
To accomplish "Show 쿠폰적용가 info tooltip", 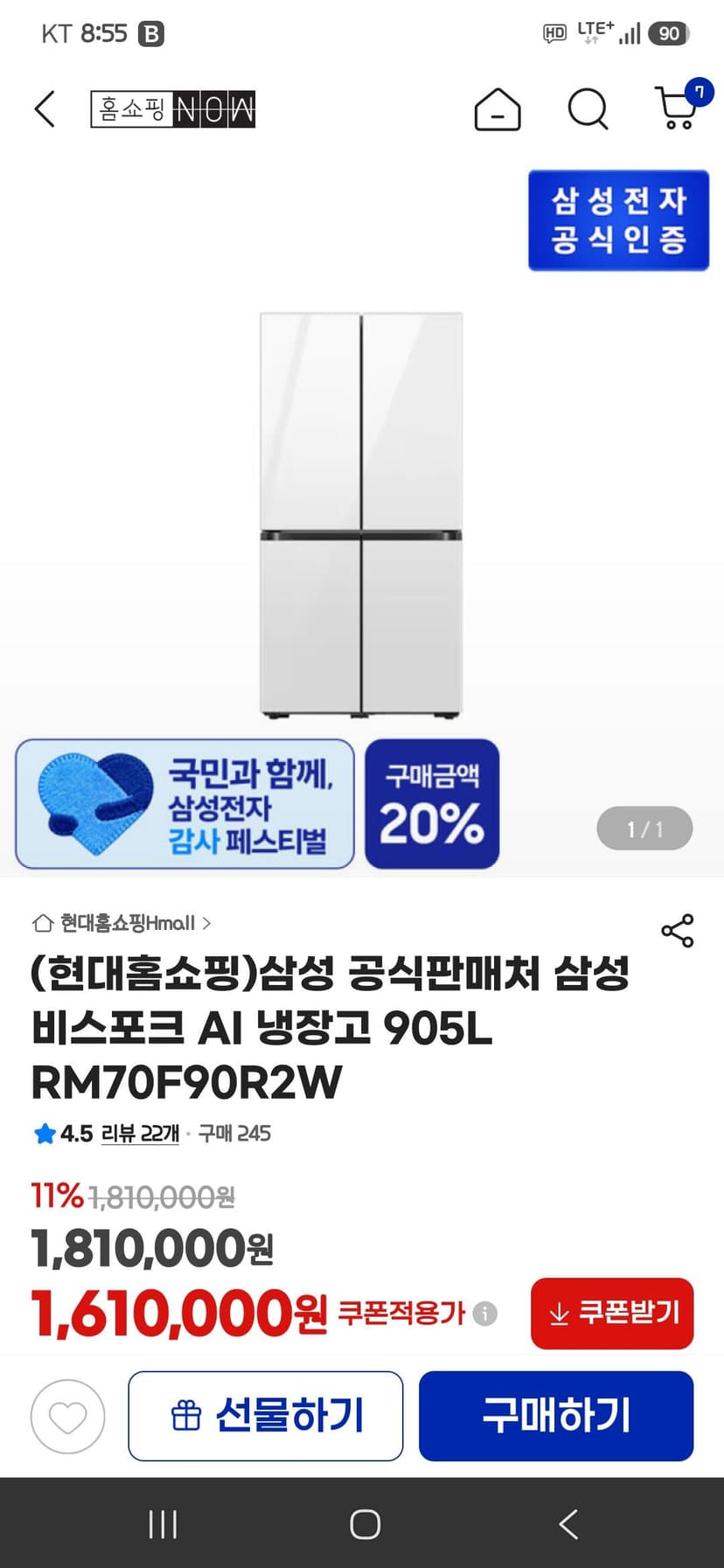I will point(484,1313).
